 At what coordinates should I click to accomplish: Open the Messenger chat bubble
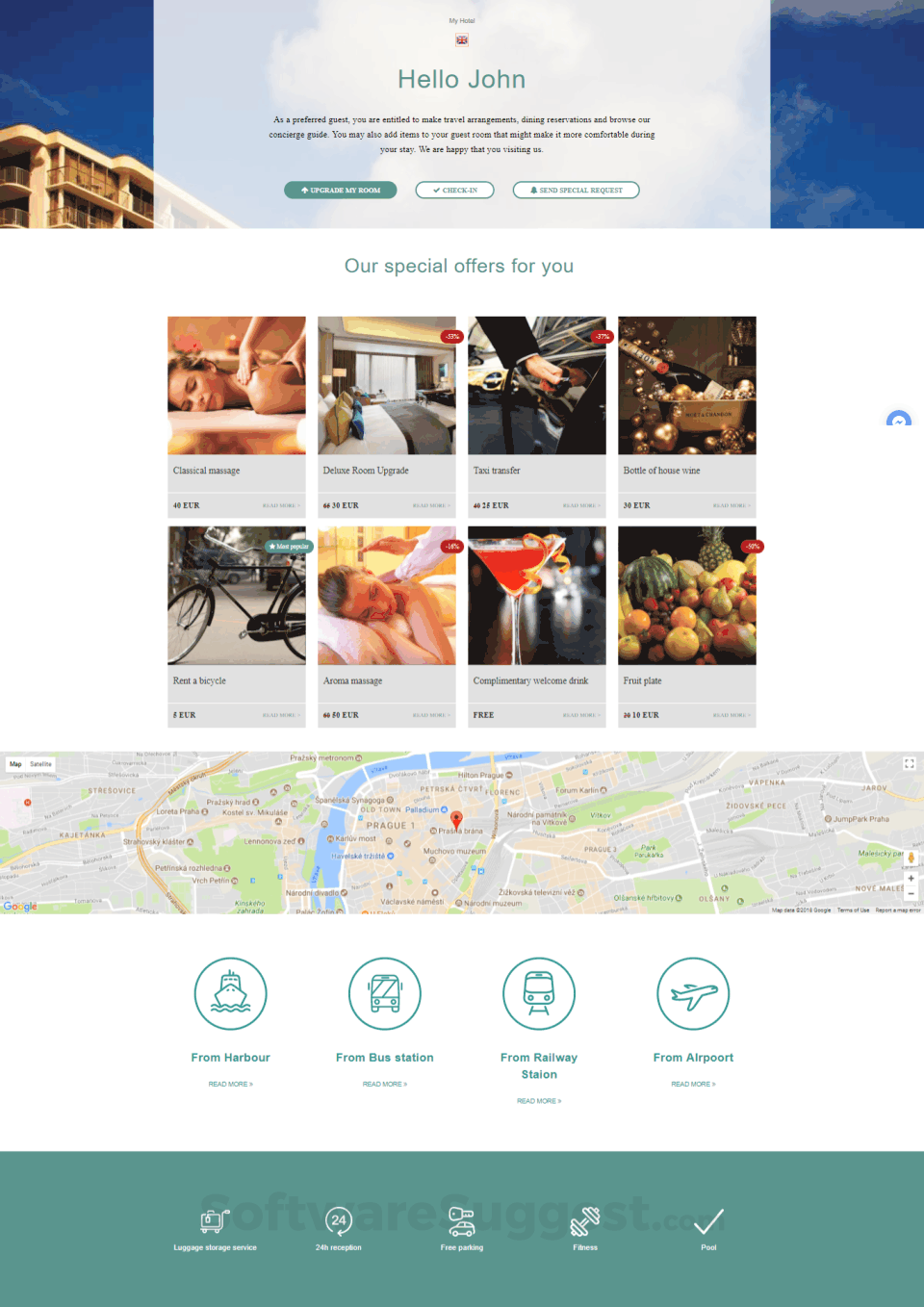coord(899,420)
